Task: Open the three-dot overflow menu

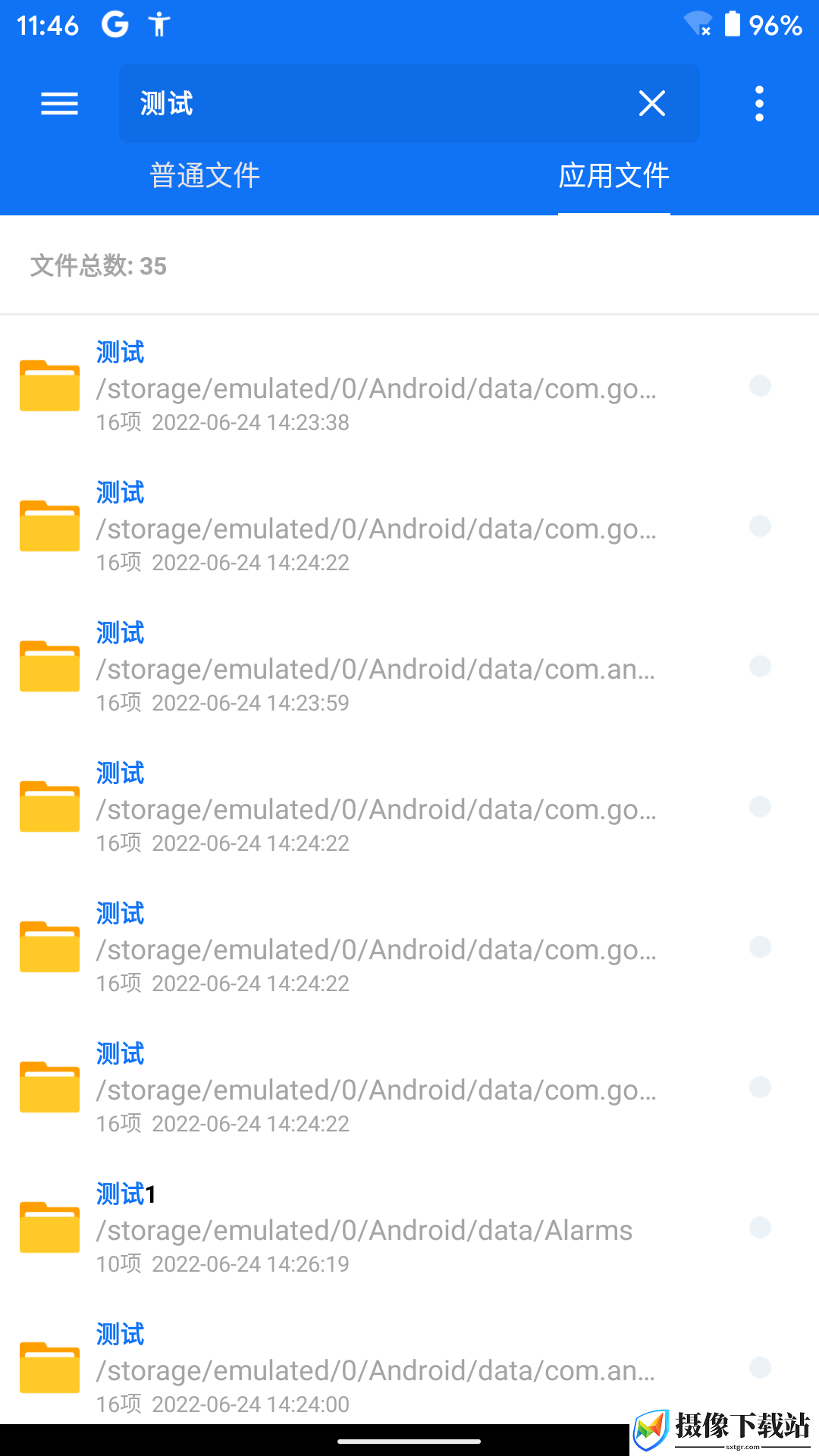Action: pyautogui.click(x=759, y=103)
